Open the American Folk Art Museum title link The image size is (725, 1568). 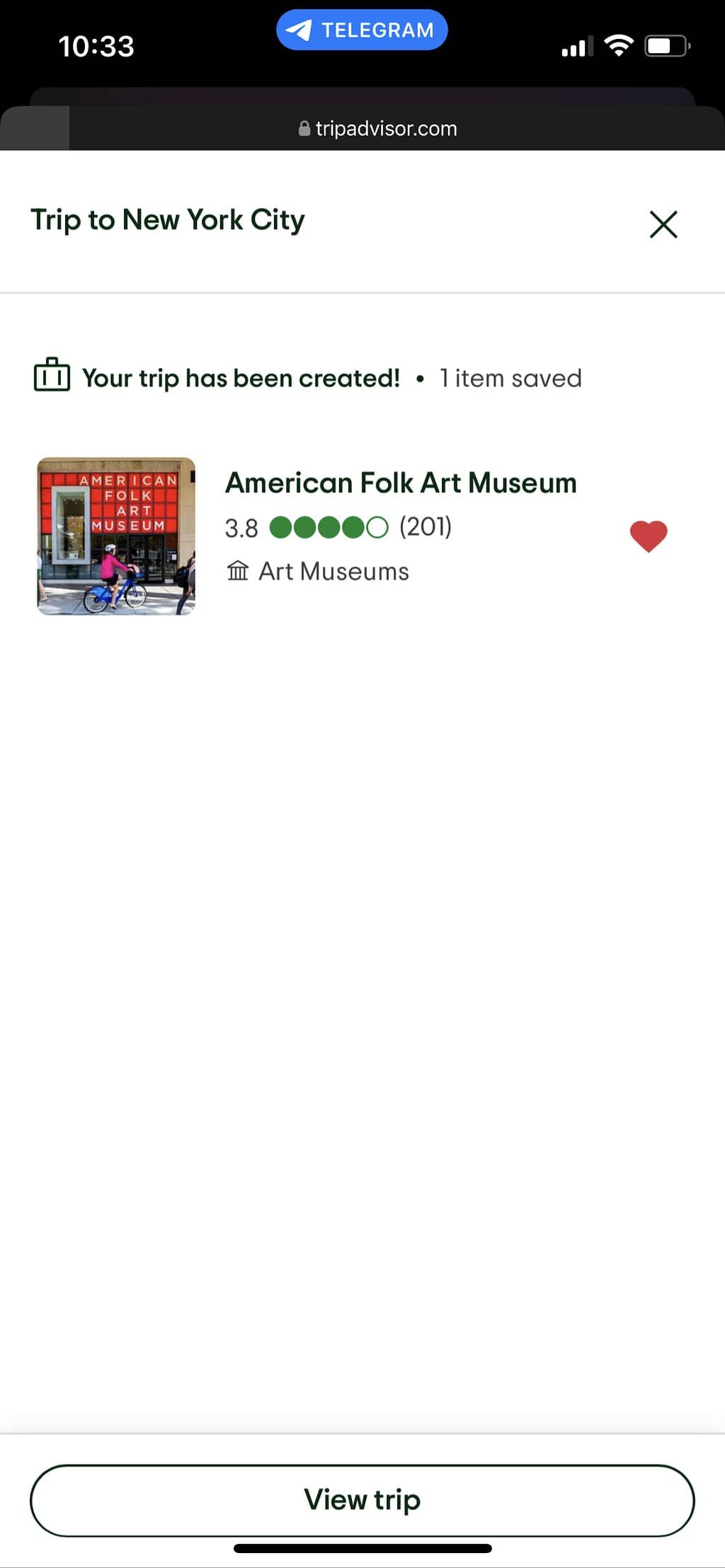pos(401,483)
